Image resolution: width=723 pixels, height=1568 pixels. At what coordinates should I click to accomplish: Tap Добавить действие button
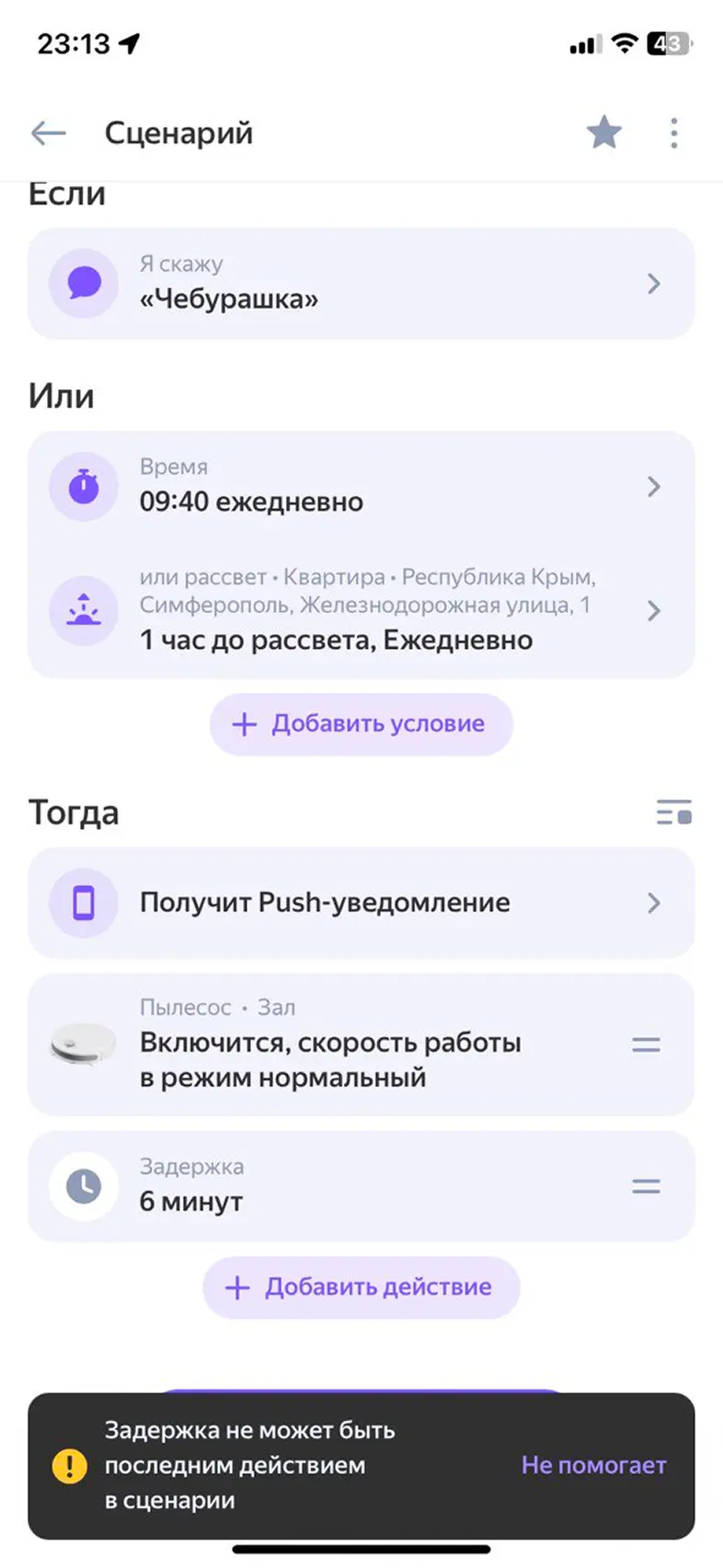coord(361,1287)
